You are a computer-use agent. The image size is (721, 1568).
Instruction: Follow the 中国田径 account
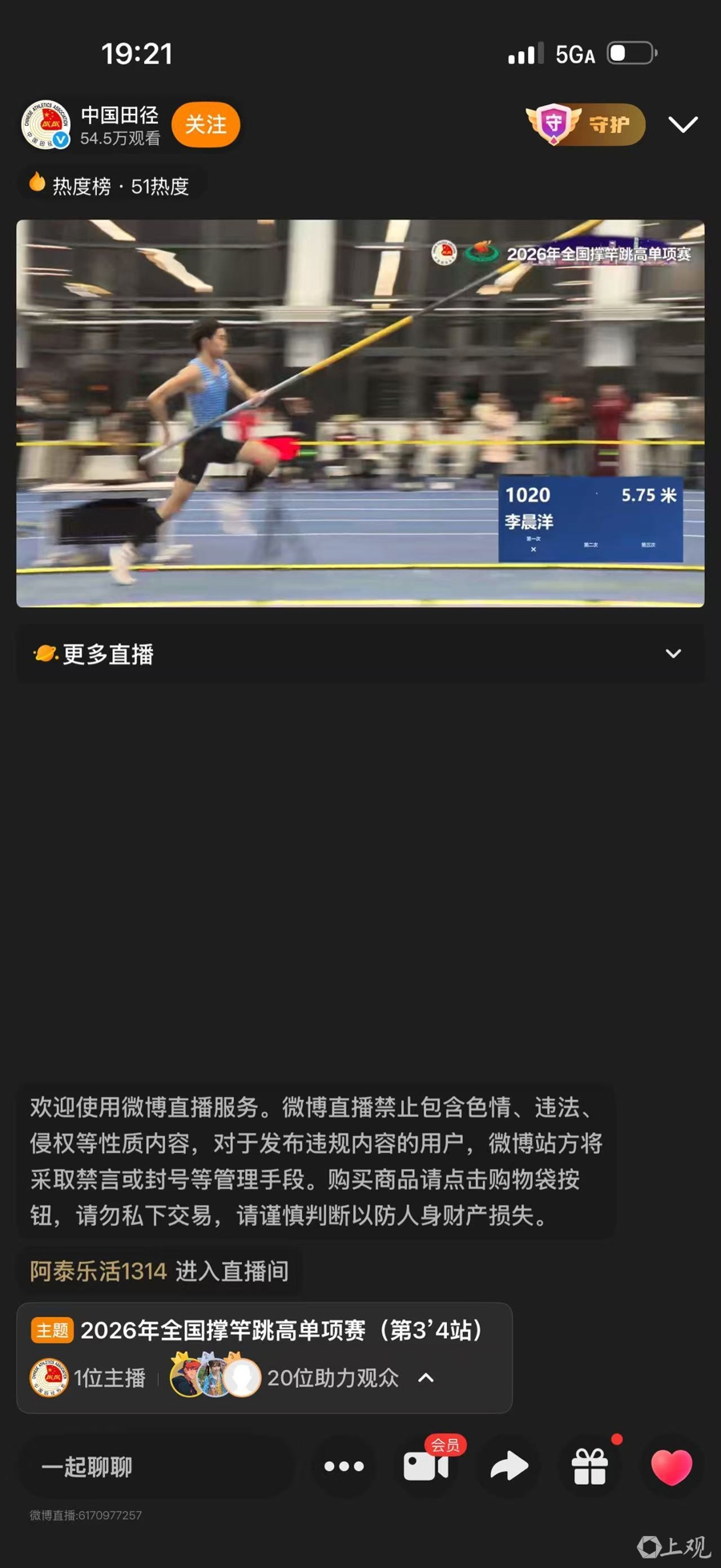[x=206, y=125]
